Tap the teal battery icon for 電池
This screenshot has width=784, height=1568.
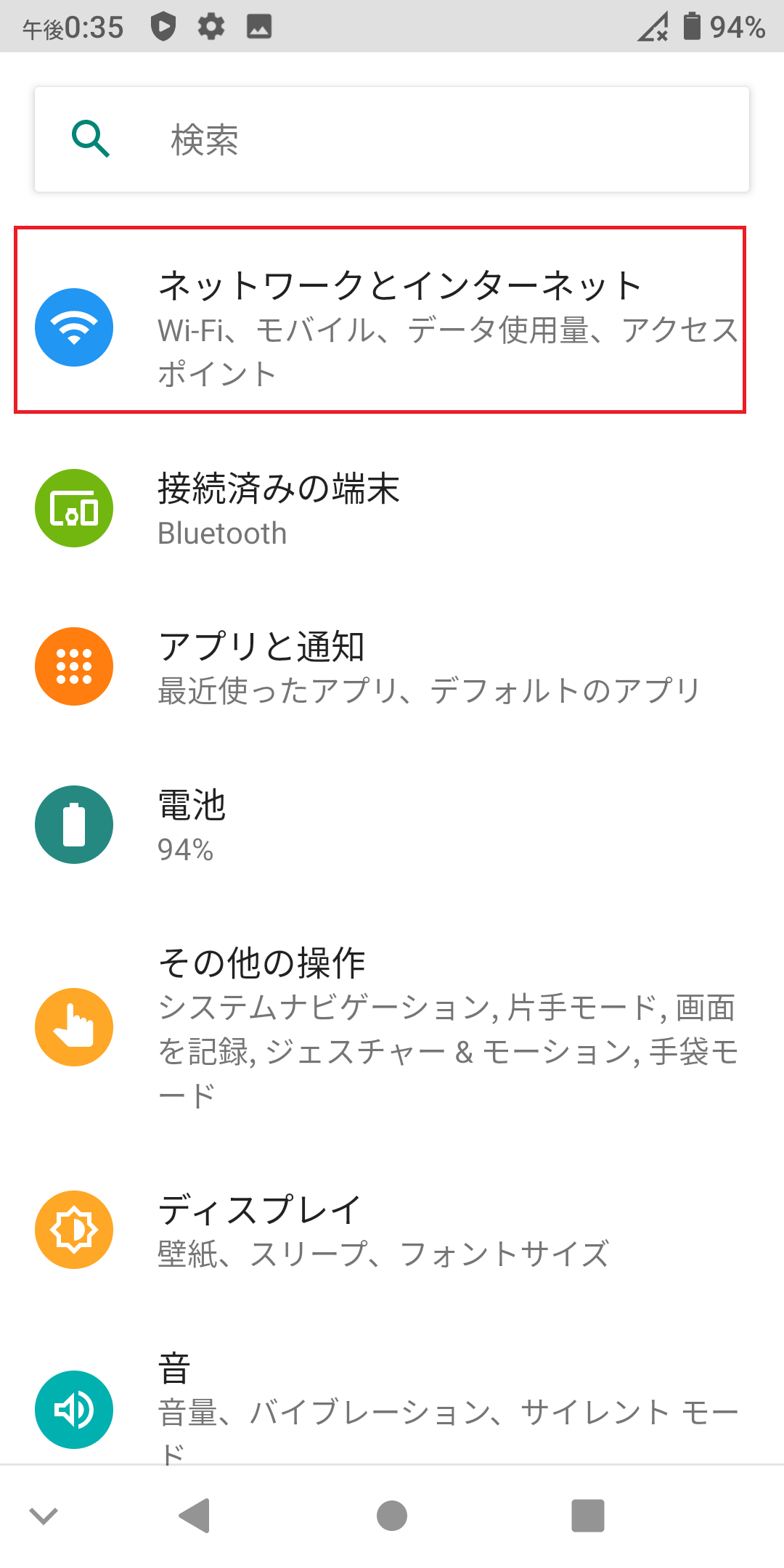73,824
